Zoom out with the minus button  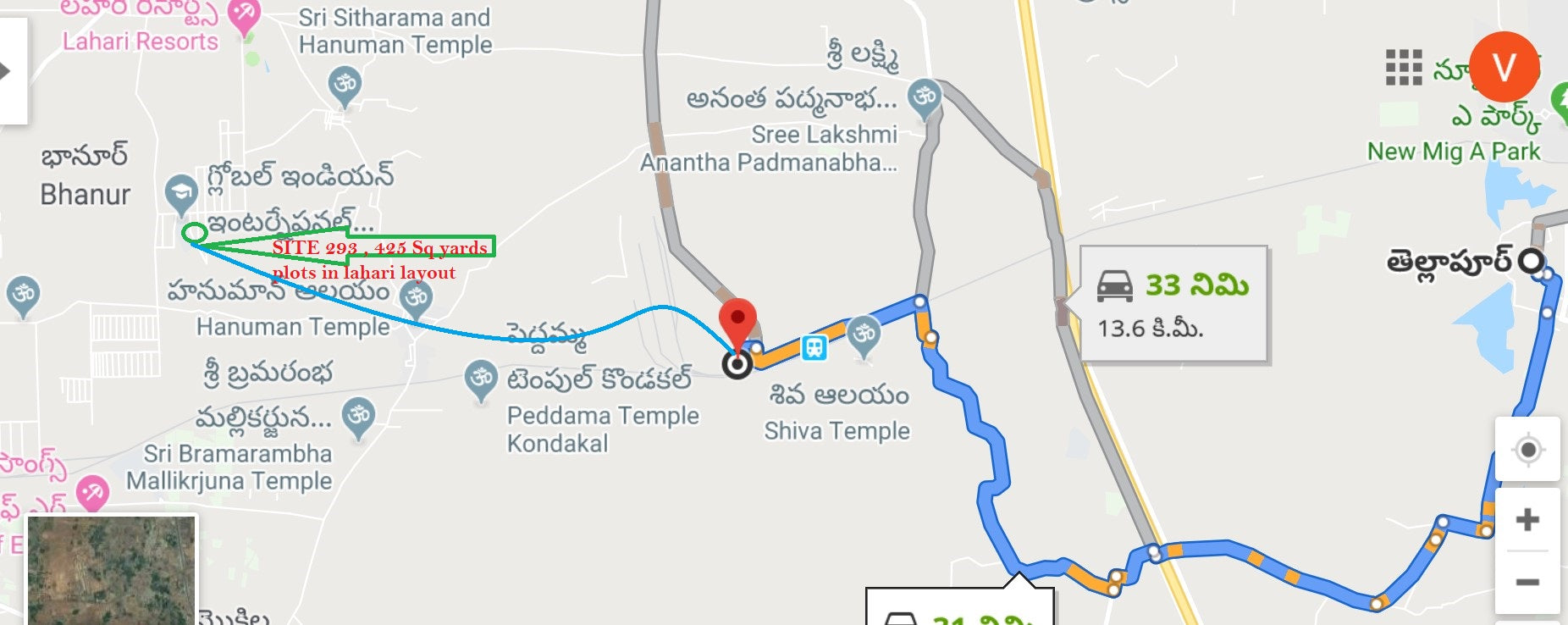[x=1527, y=582]
